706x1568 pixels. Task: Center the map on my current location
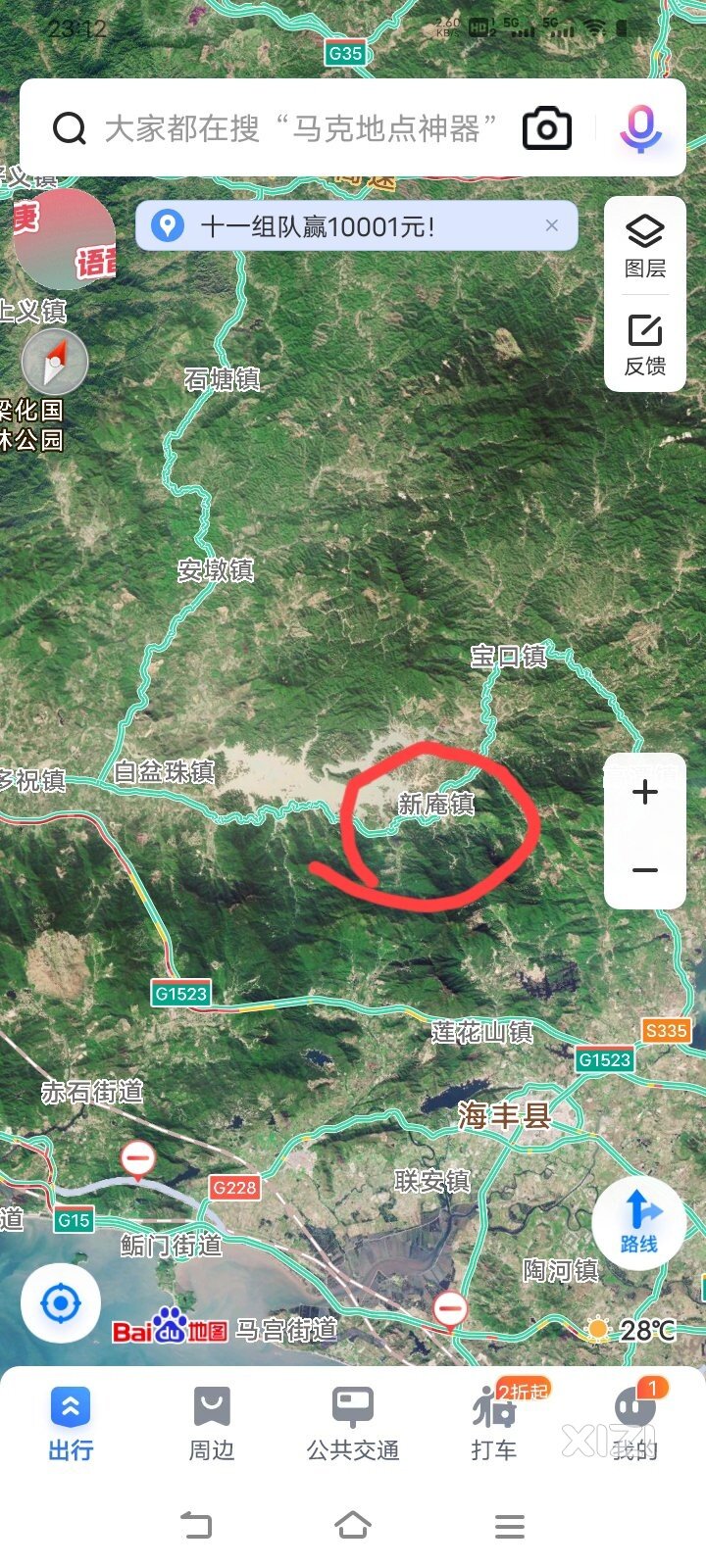[61, 1303]
